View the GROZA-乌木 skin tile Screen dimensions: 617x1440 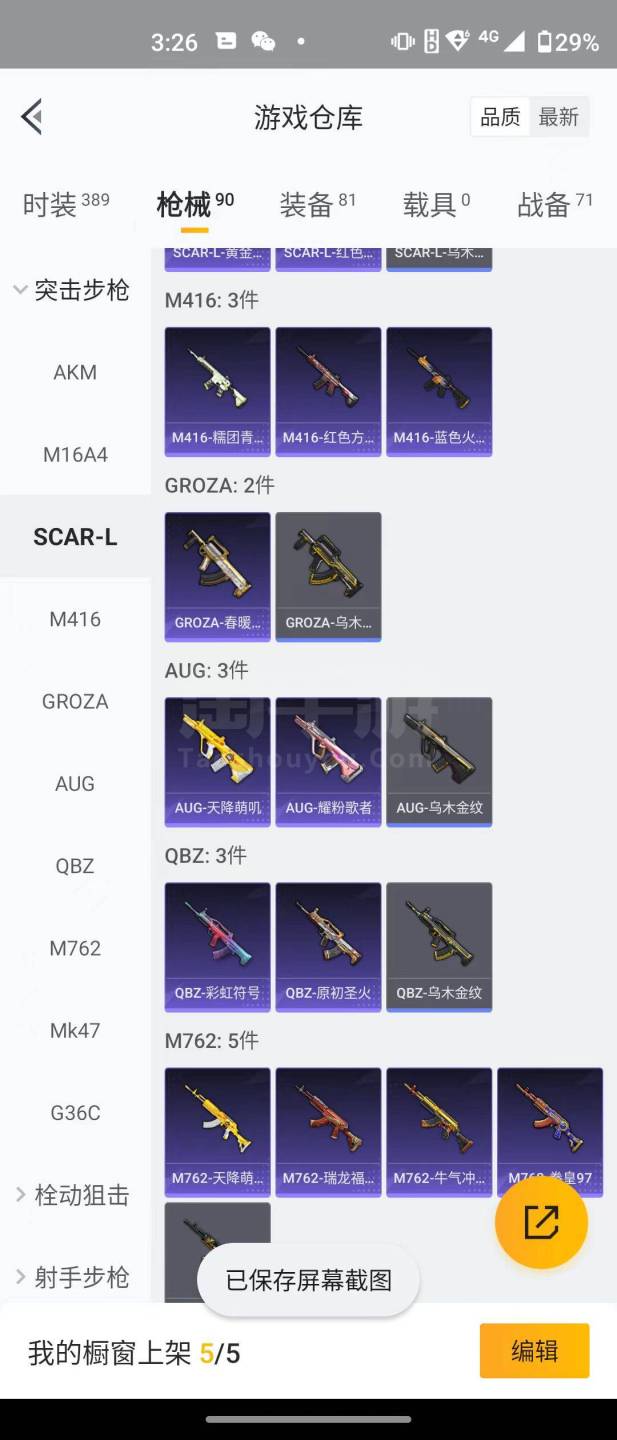328,576
